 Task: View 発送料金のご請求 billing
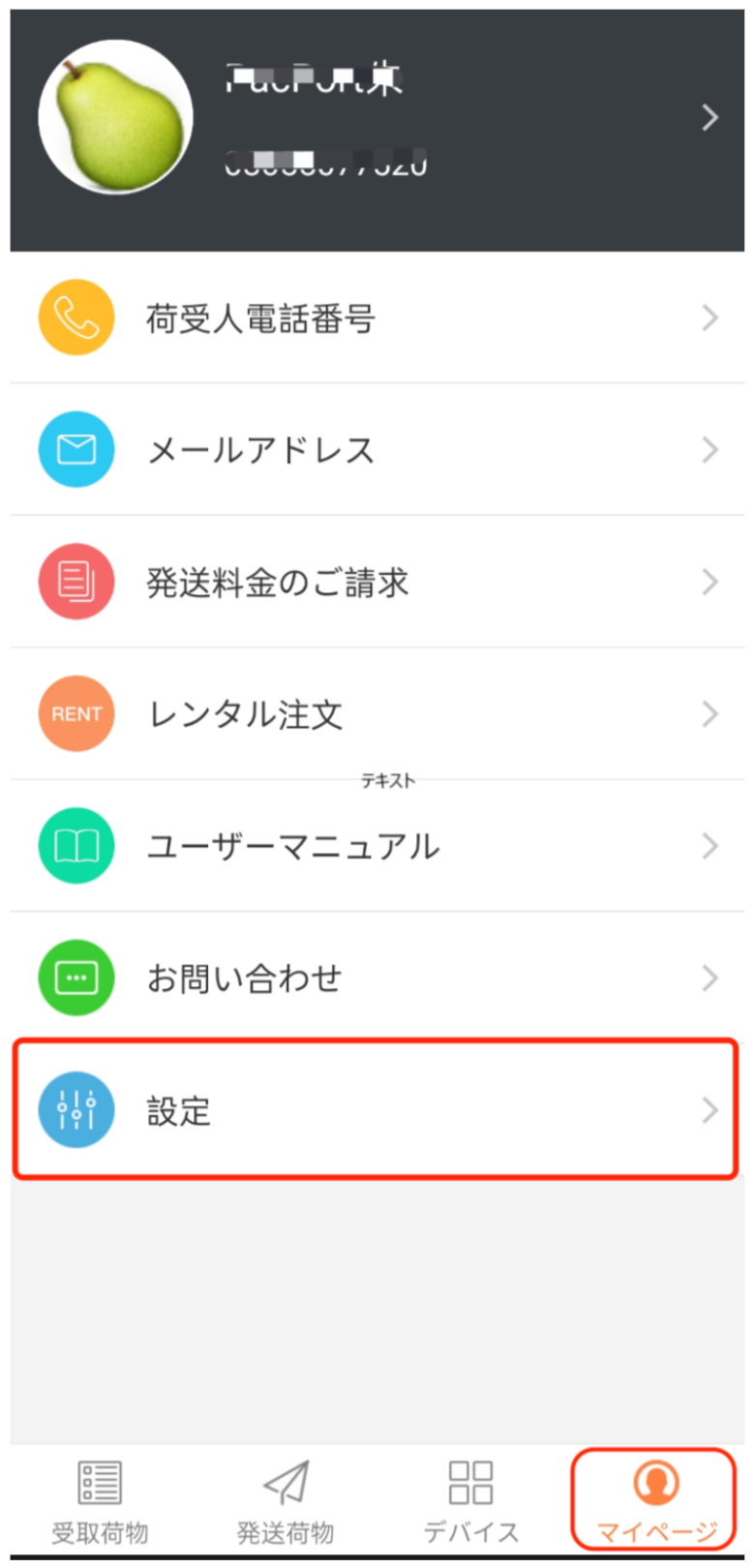378,582
